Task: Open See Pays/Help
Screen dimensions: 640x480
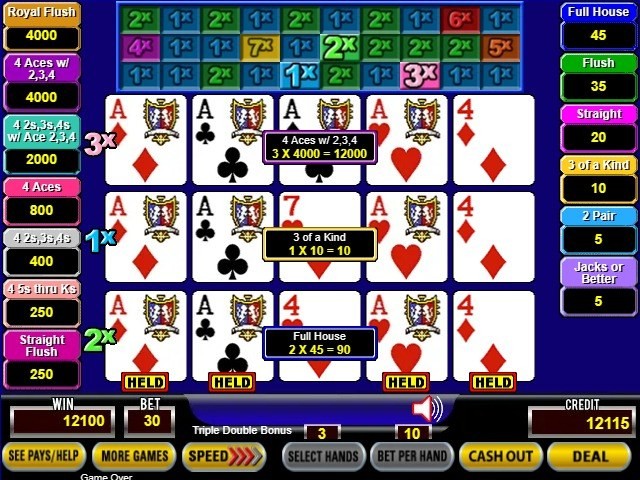Action: (x=44, y=456)
